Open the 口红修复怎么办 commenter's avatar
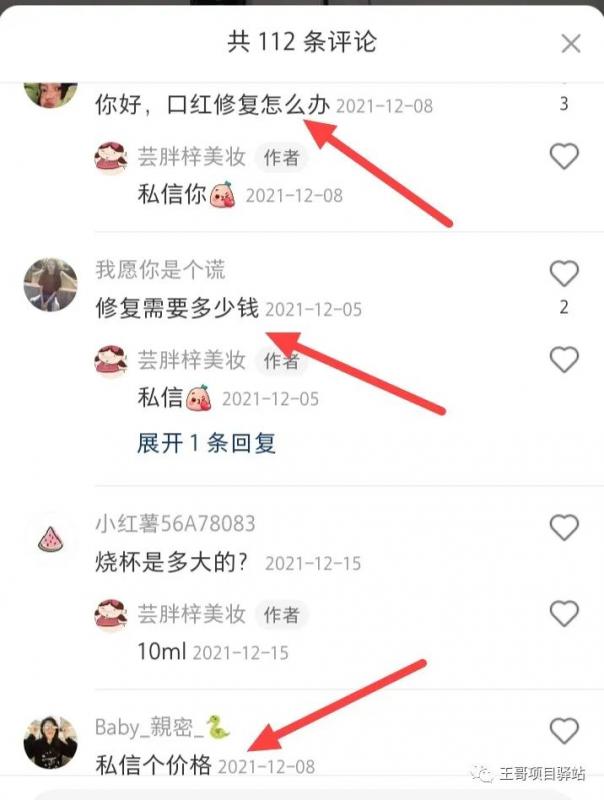604x800 pixels. 50,92
